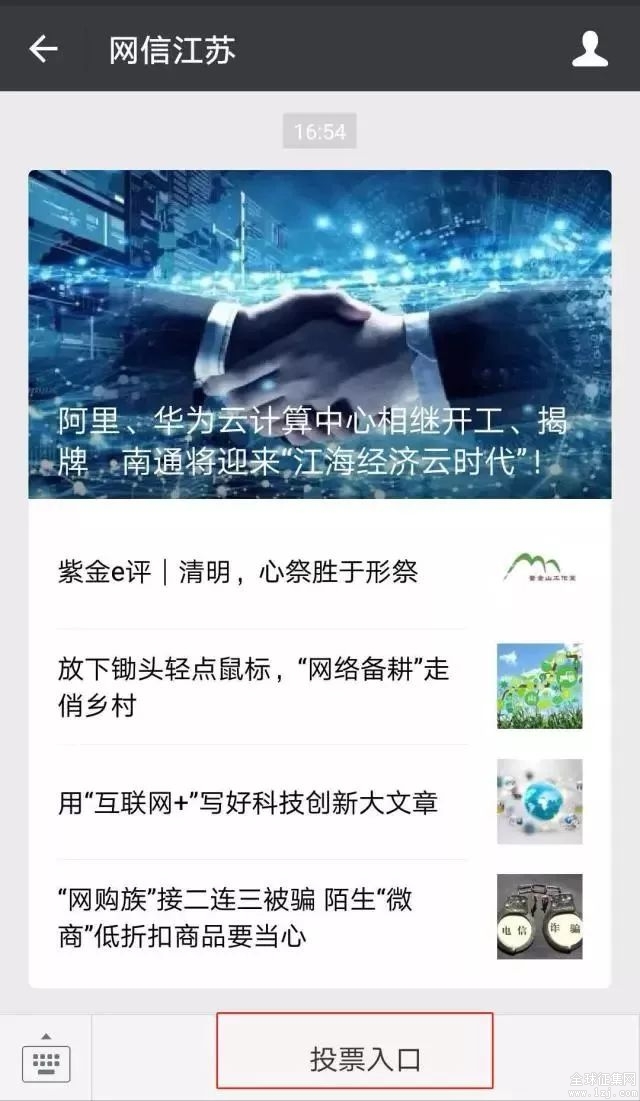Viewport: 640px width, 1101px height.
Task: Go back from 网信江苏 chat
Action: point(43,49)
